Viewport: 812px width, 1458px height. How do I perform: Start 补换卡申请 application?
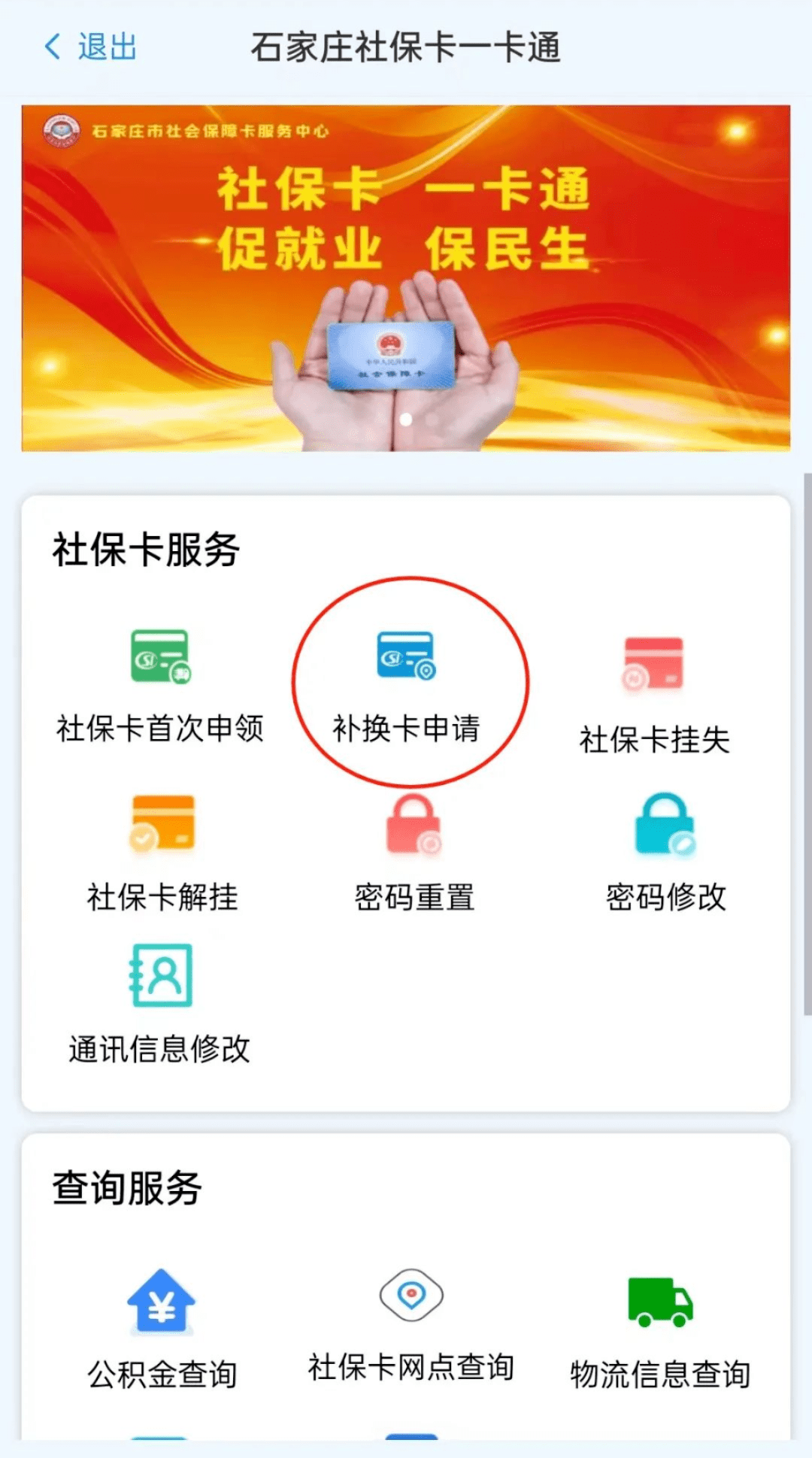coord(406,686)
